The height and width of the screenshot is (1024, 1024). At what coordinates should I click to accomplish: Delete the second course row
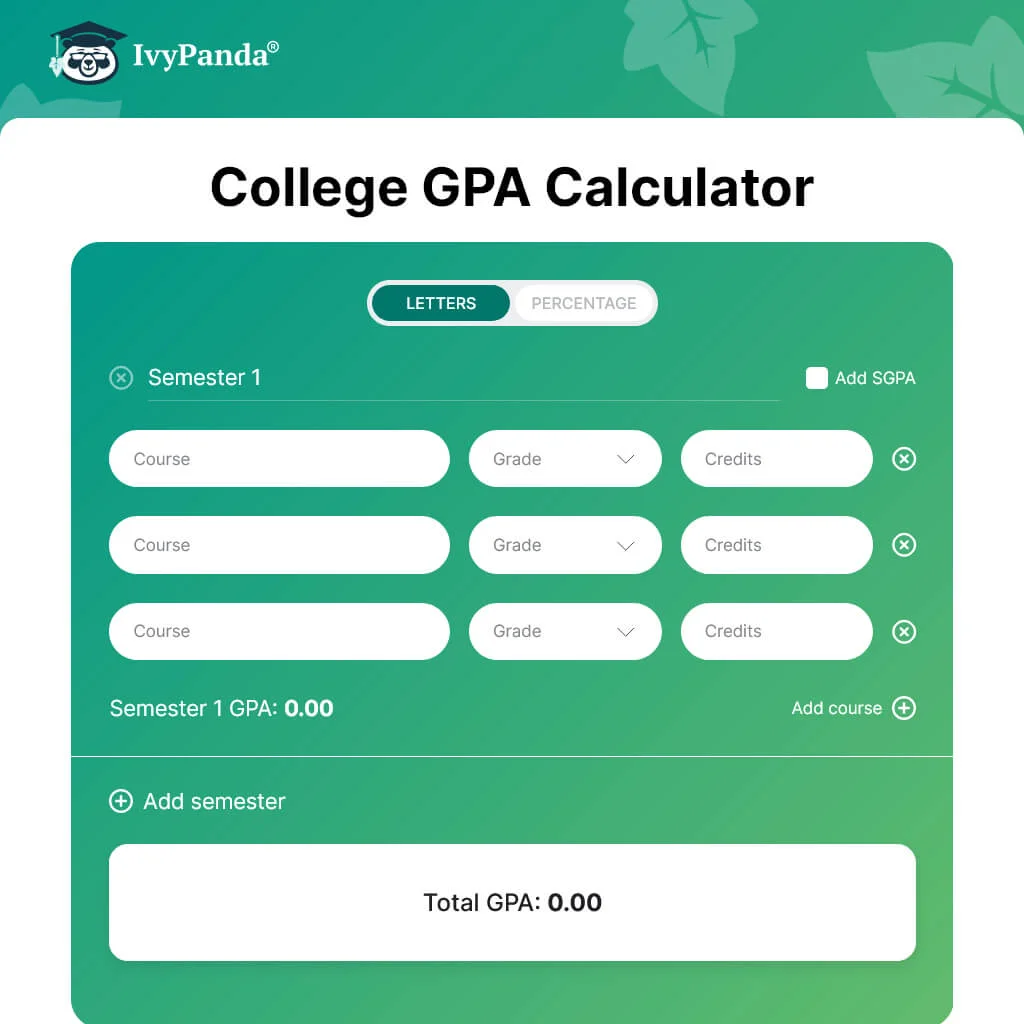click(904, 545)
